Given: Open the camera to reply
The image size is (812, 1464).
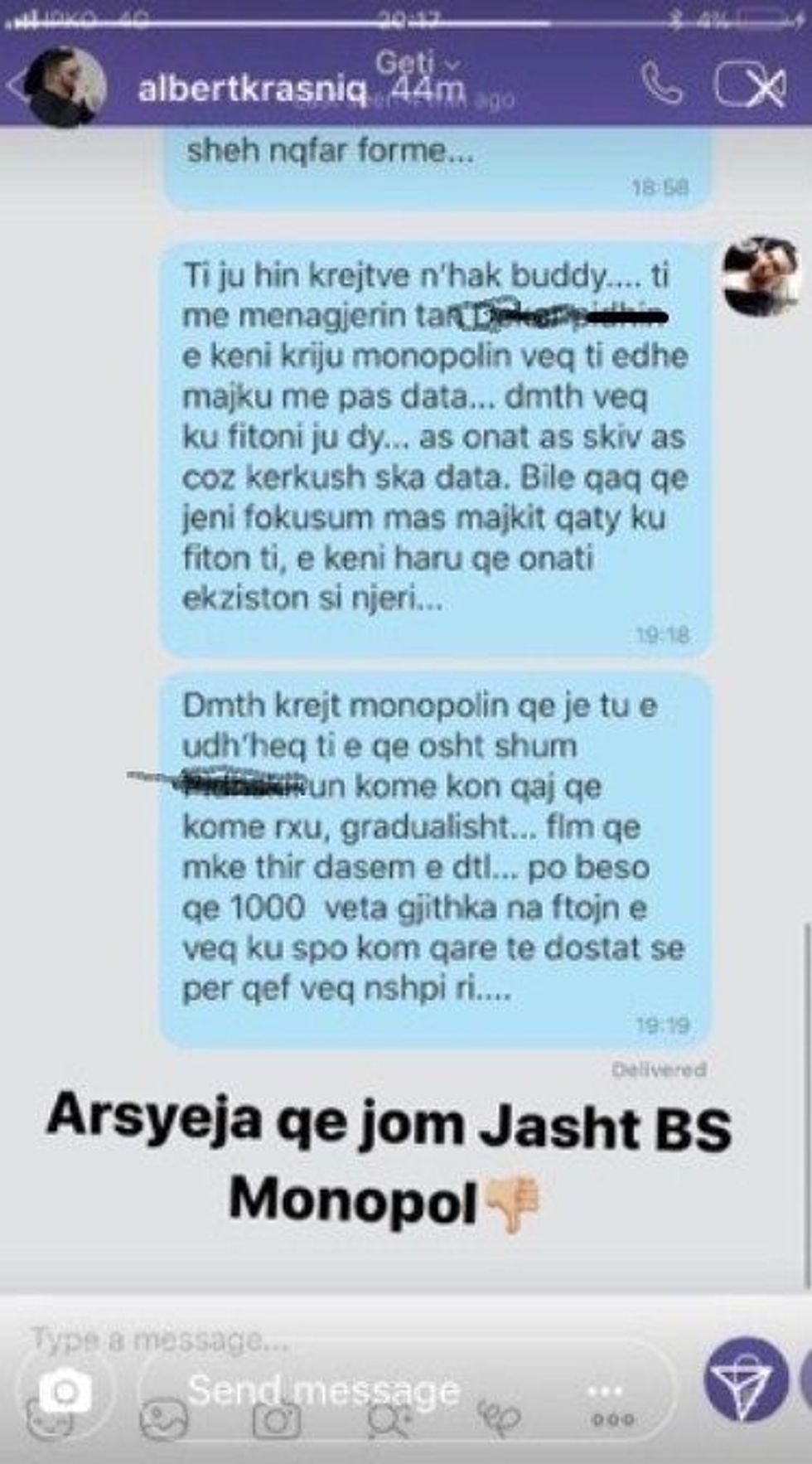Looking at the screenshot, I should 65,1391.
